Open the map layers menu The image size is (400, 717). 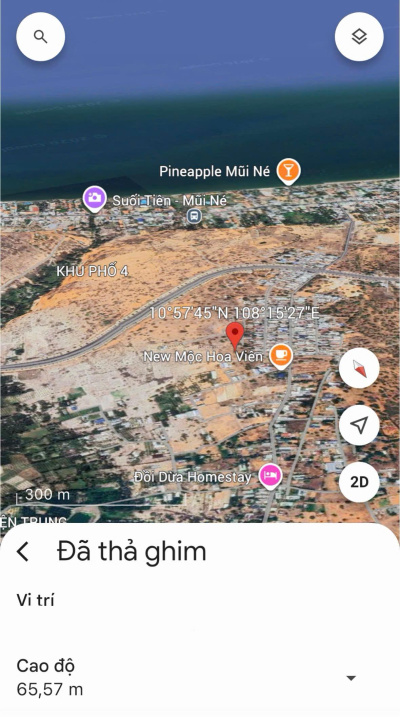359,37
